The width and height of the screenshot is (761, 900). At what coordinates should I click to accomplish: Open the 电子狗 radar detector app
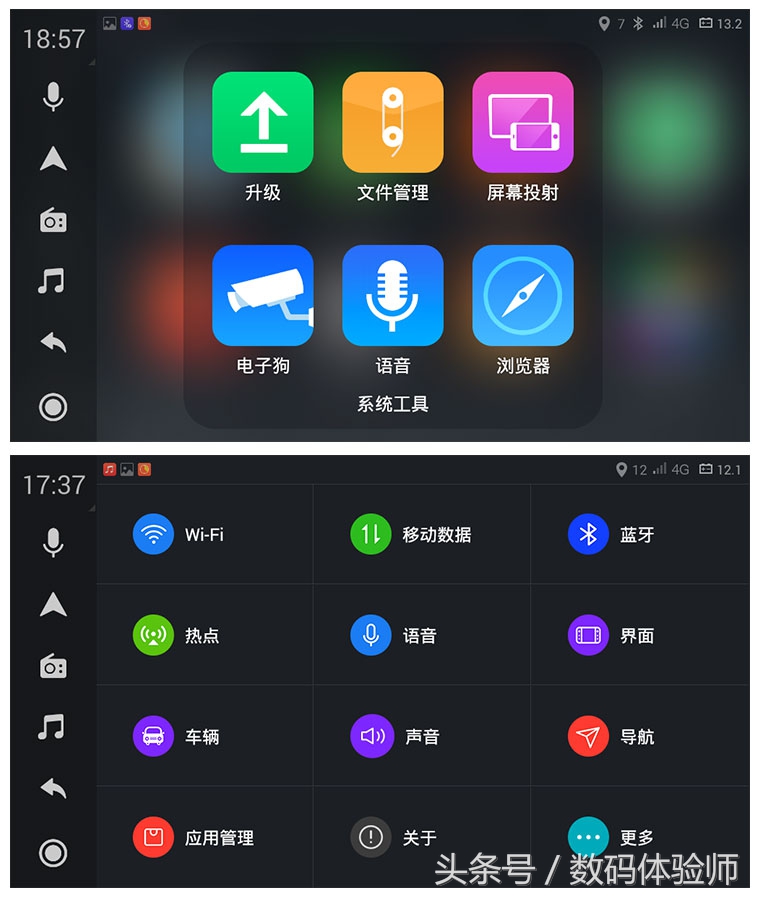(x=263, y=295)
